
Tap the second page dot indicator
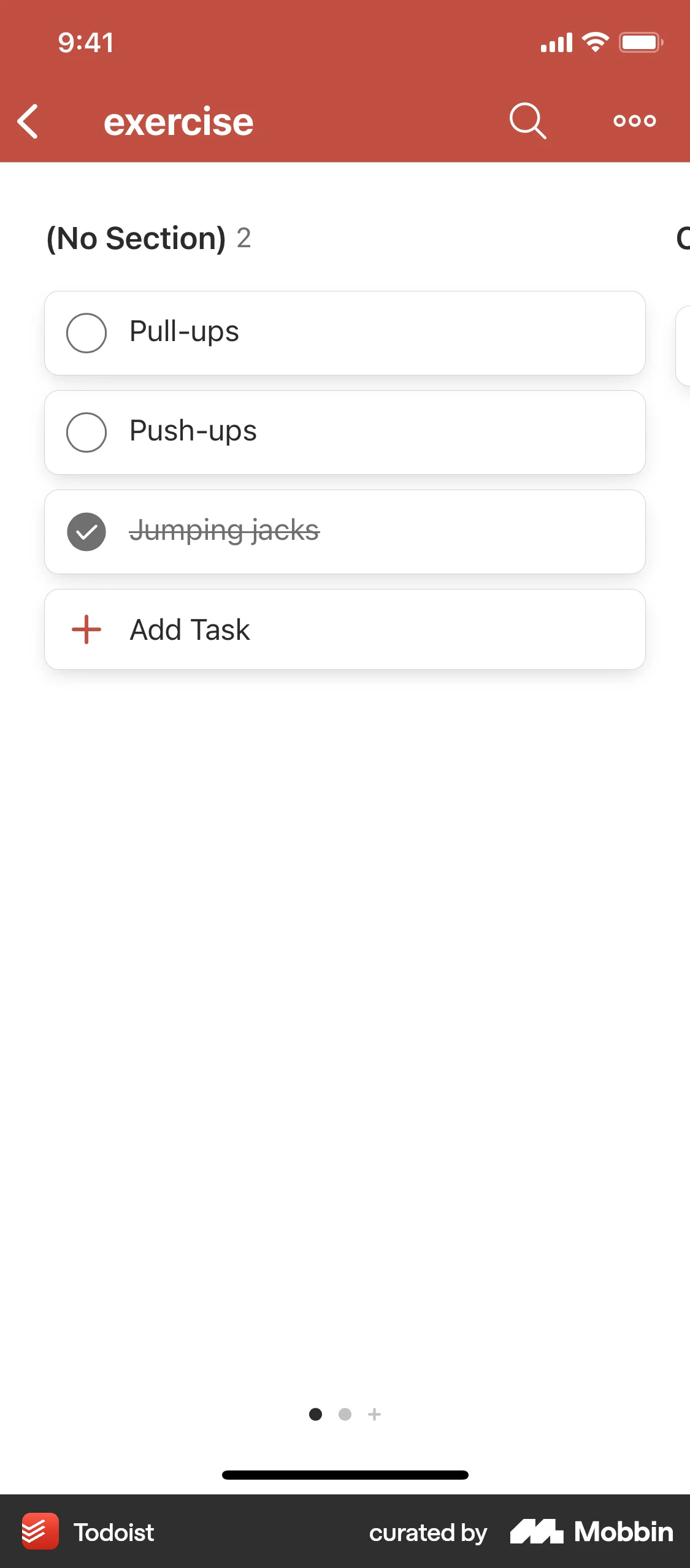tap(345, 1415)
